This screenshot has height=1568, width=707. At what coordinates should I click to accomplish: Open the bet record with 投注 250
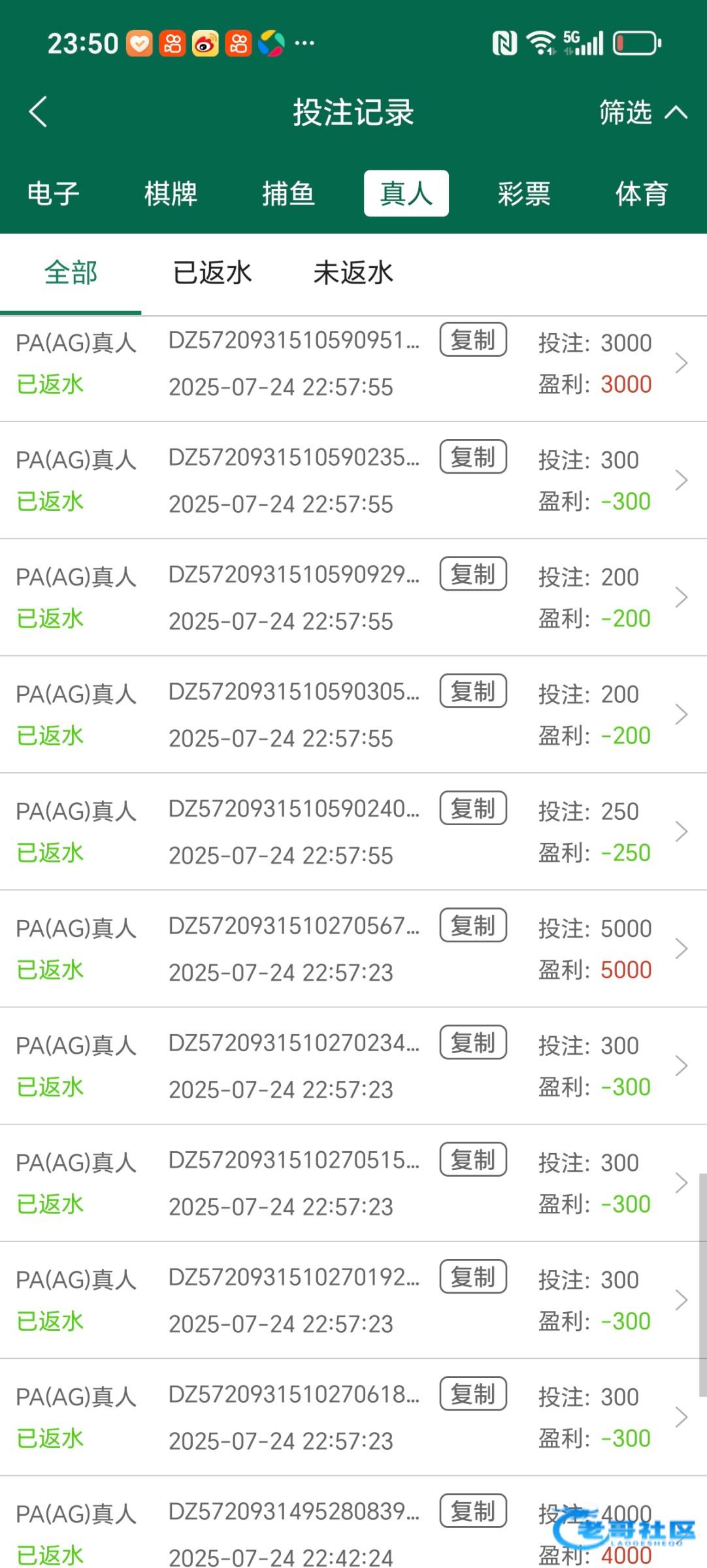(354, 832)
